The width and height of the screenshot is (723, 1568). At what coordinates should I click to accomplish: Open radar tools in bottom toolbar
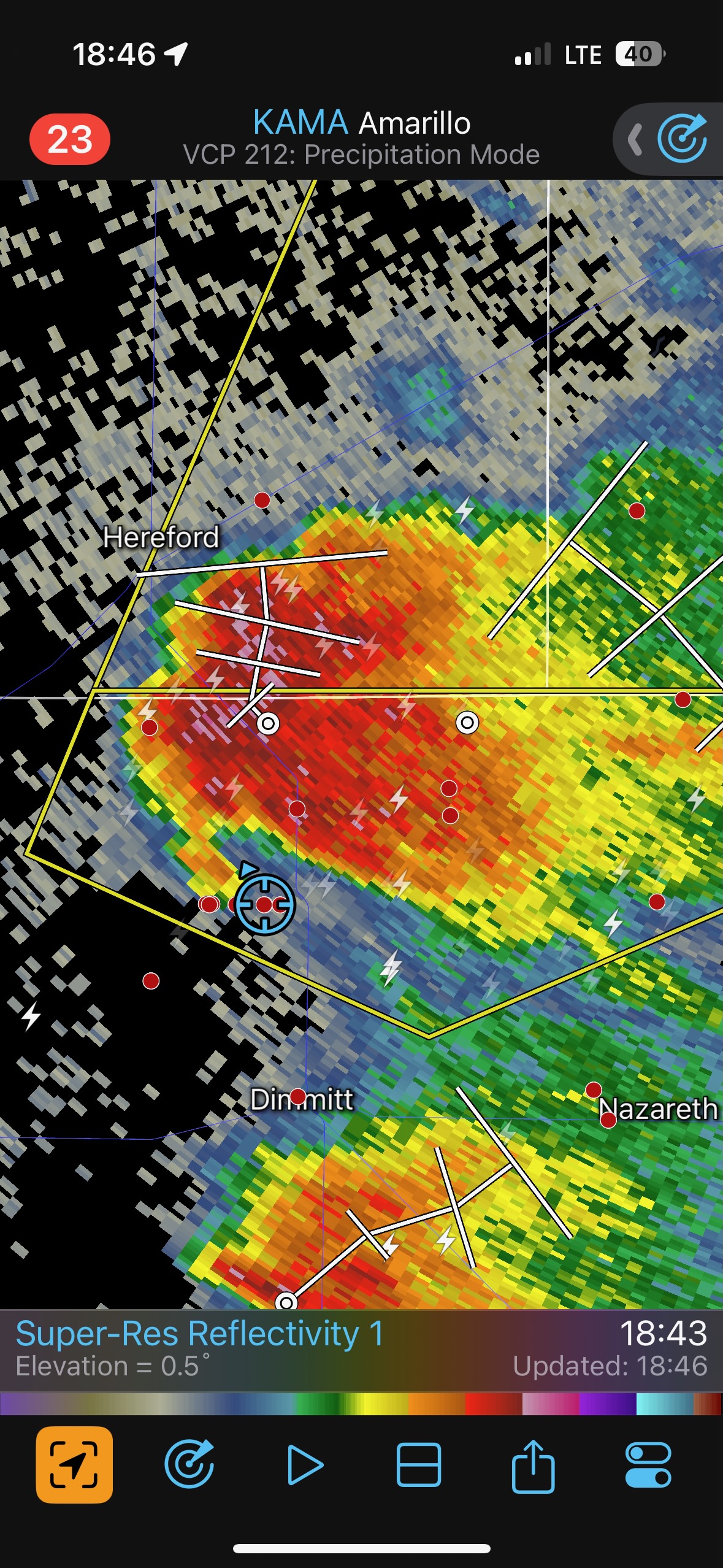pyautogui.click(x=189, y=1464)
